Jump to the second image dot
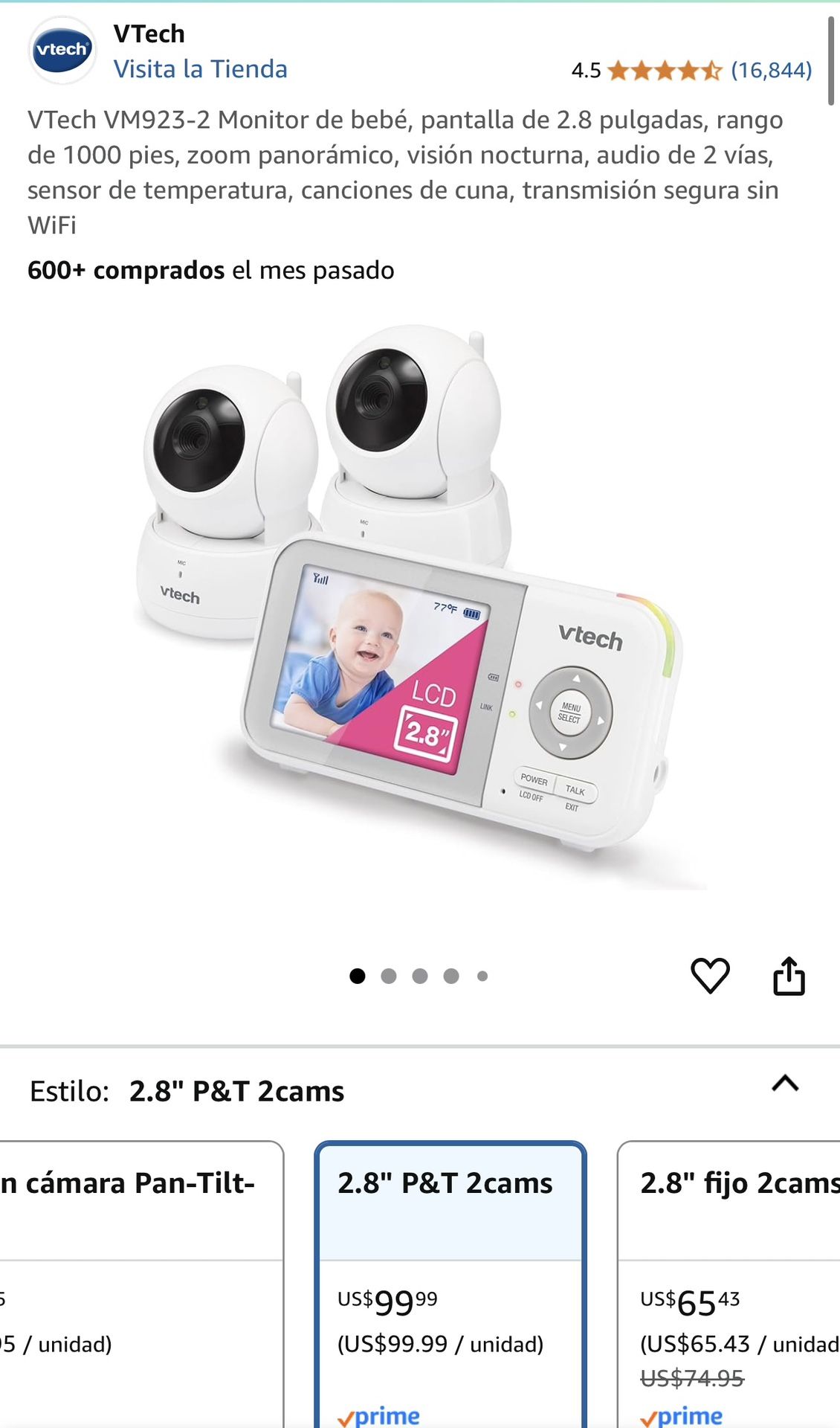 (x=389, y=976)
